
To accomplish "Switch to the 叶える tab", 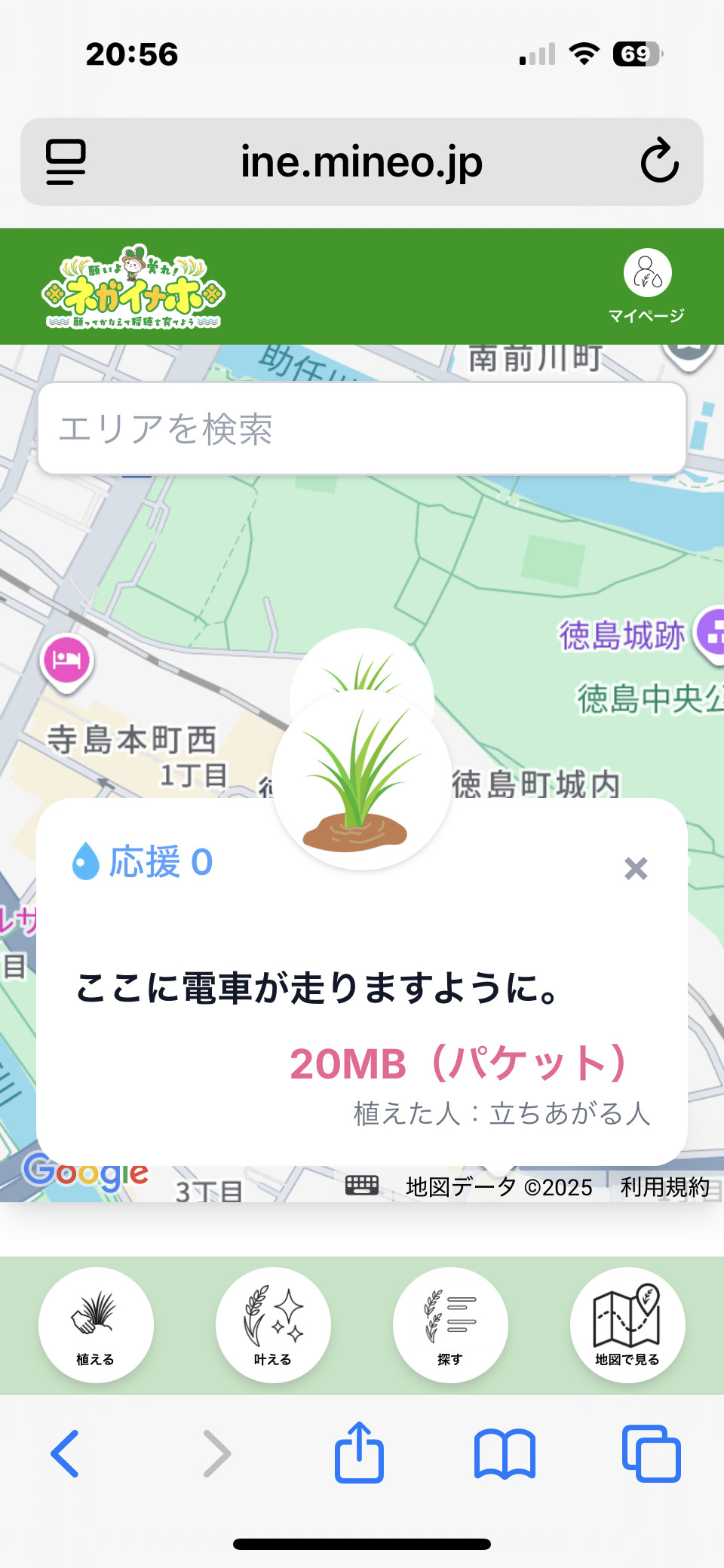I will click(273, 1324).
